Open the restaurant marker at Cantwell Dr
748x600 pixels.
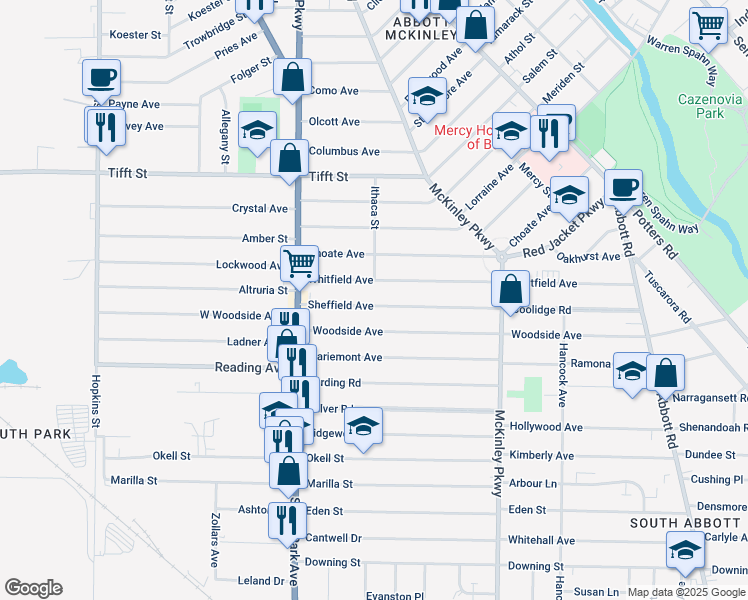point(287,519)
